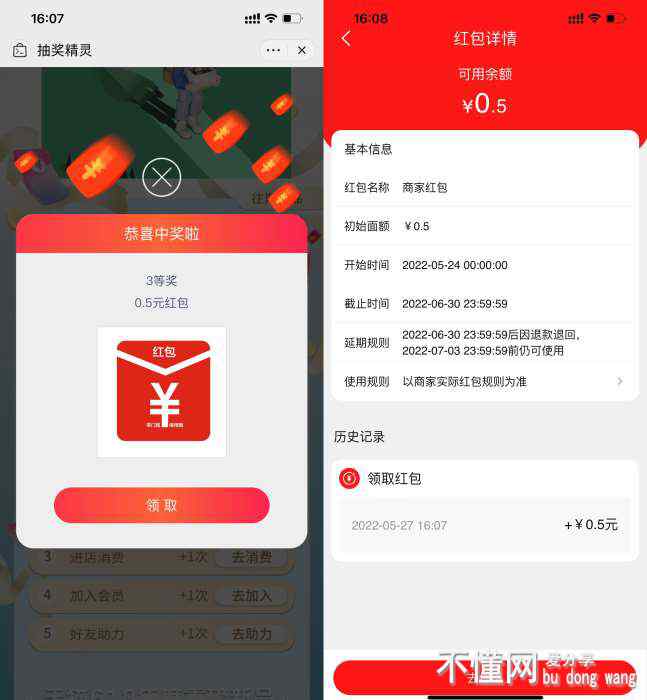Close the 恭喜中奖啦 prize dialog

(x=162, y=177)
